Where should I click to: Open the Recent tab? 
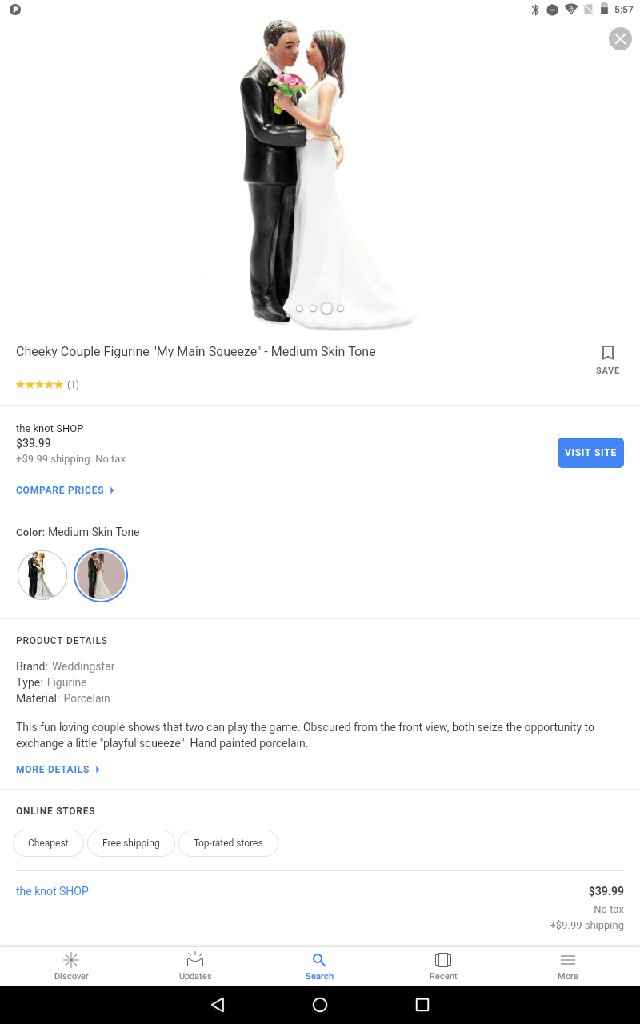tap(443, 965)
